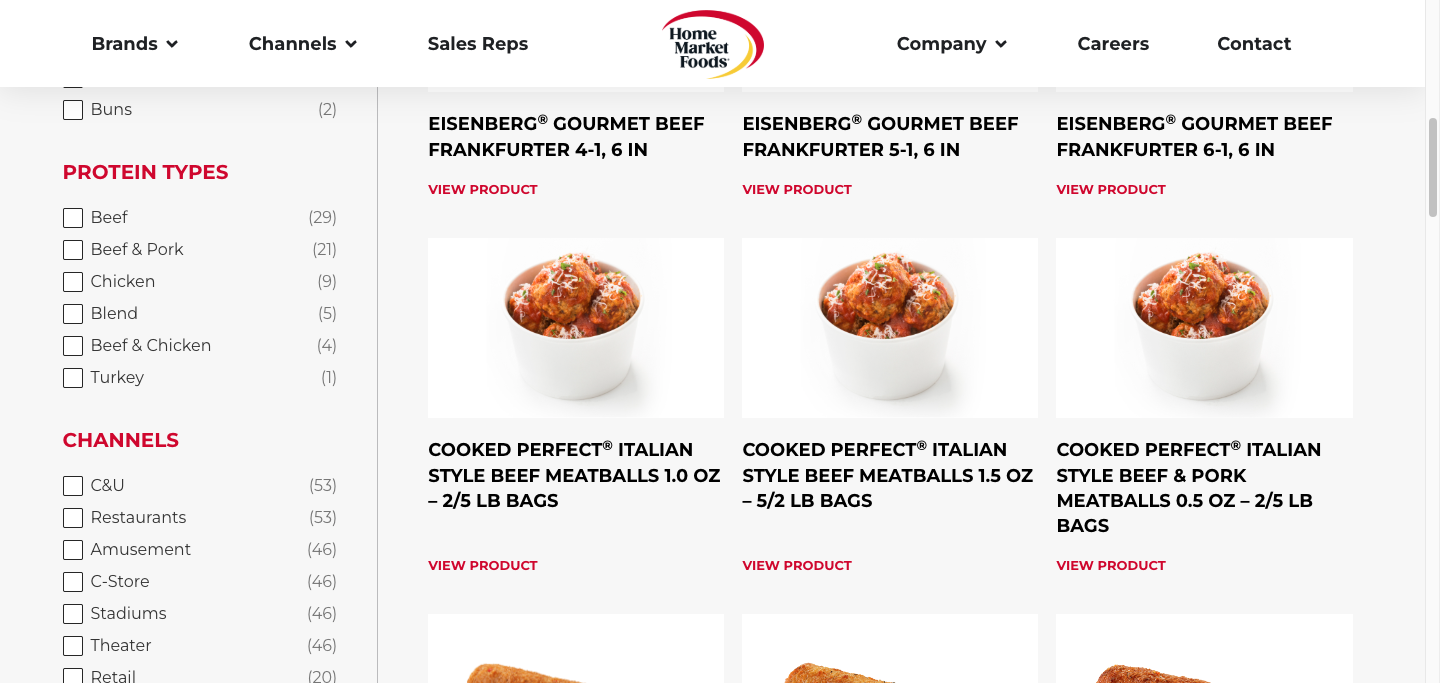View product for Beef Meatballs 1.5 OZ
1440x683 pixels.
(x=797, y=566)
